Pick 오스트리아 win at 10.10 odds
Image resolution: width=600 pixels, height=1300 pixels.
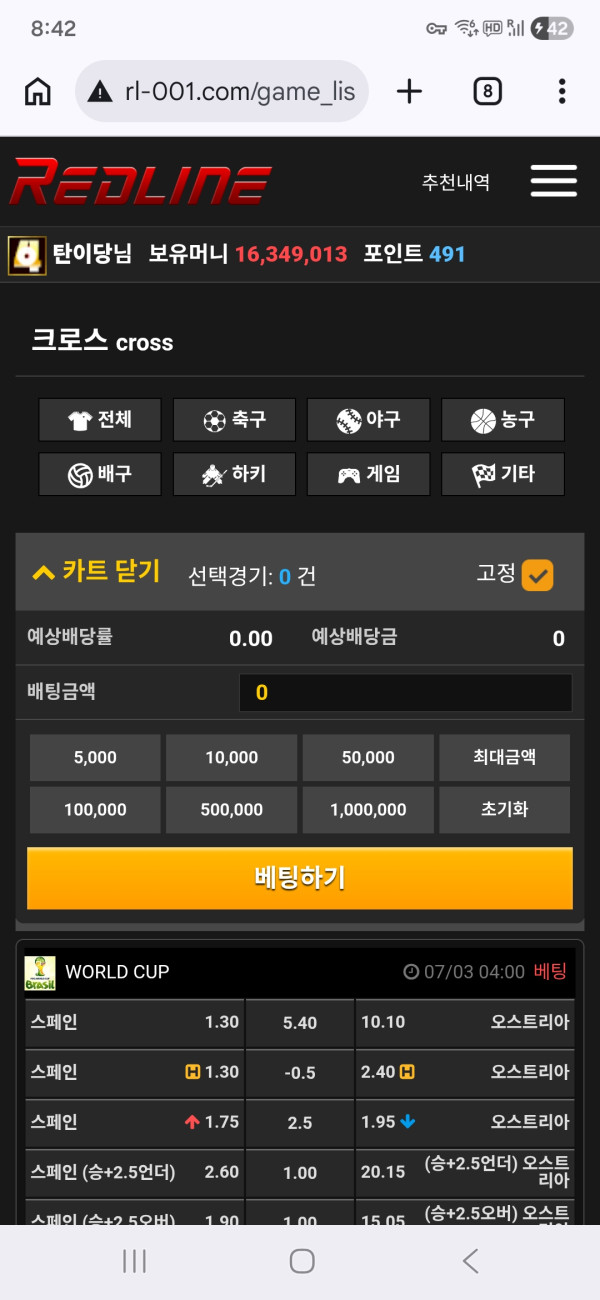[465, 1023]
